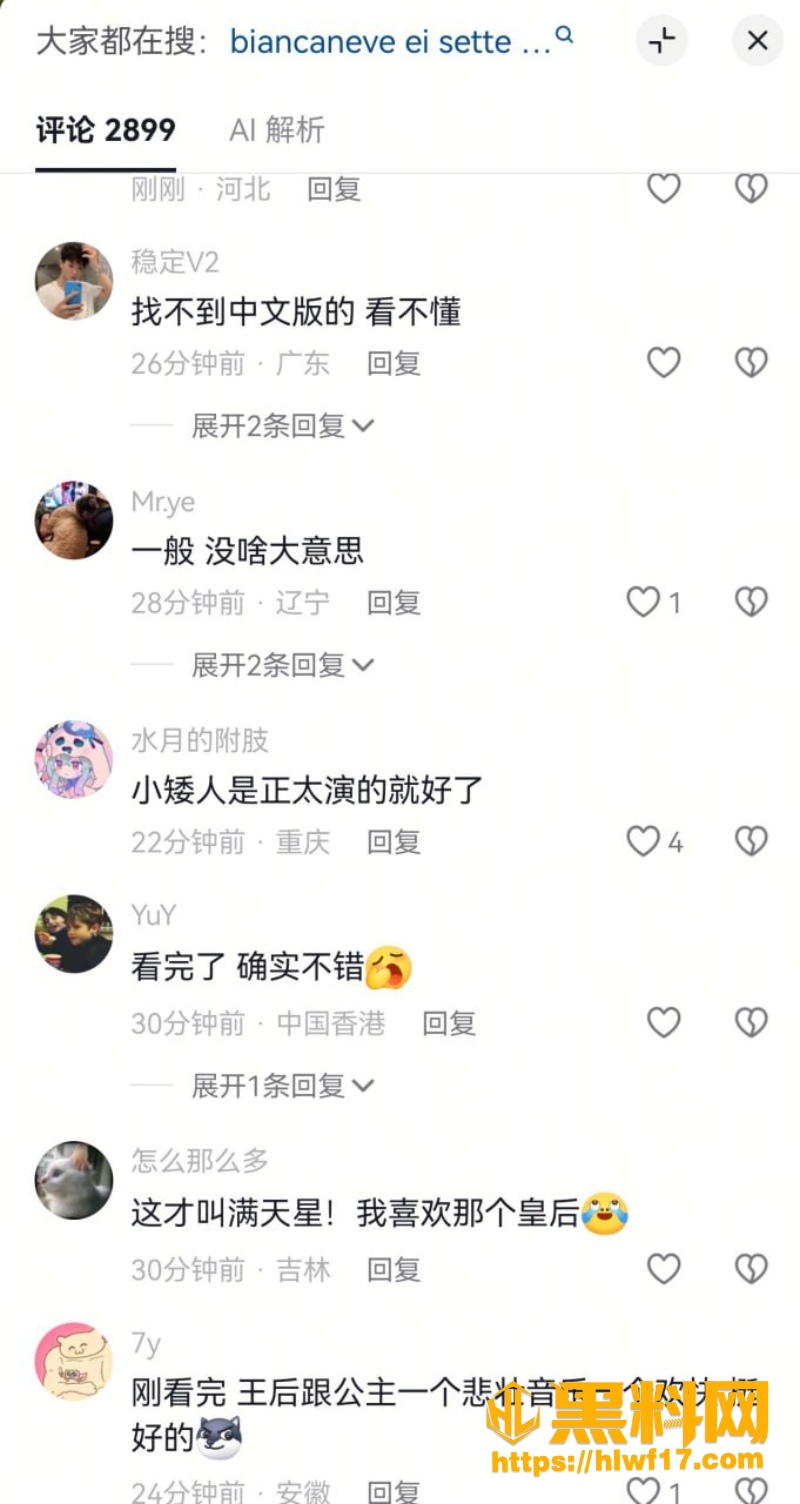Reply to YuY's comment
Screen dimensions: 800x1504
(x=448, y=1023)
